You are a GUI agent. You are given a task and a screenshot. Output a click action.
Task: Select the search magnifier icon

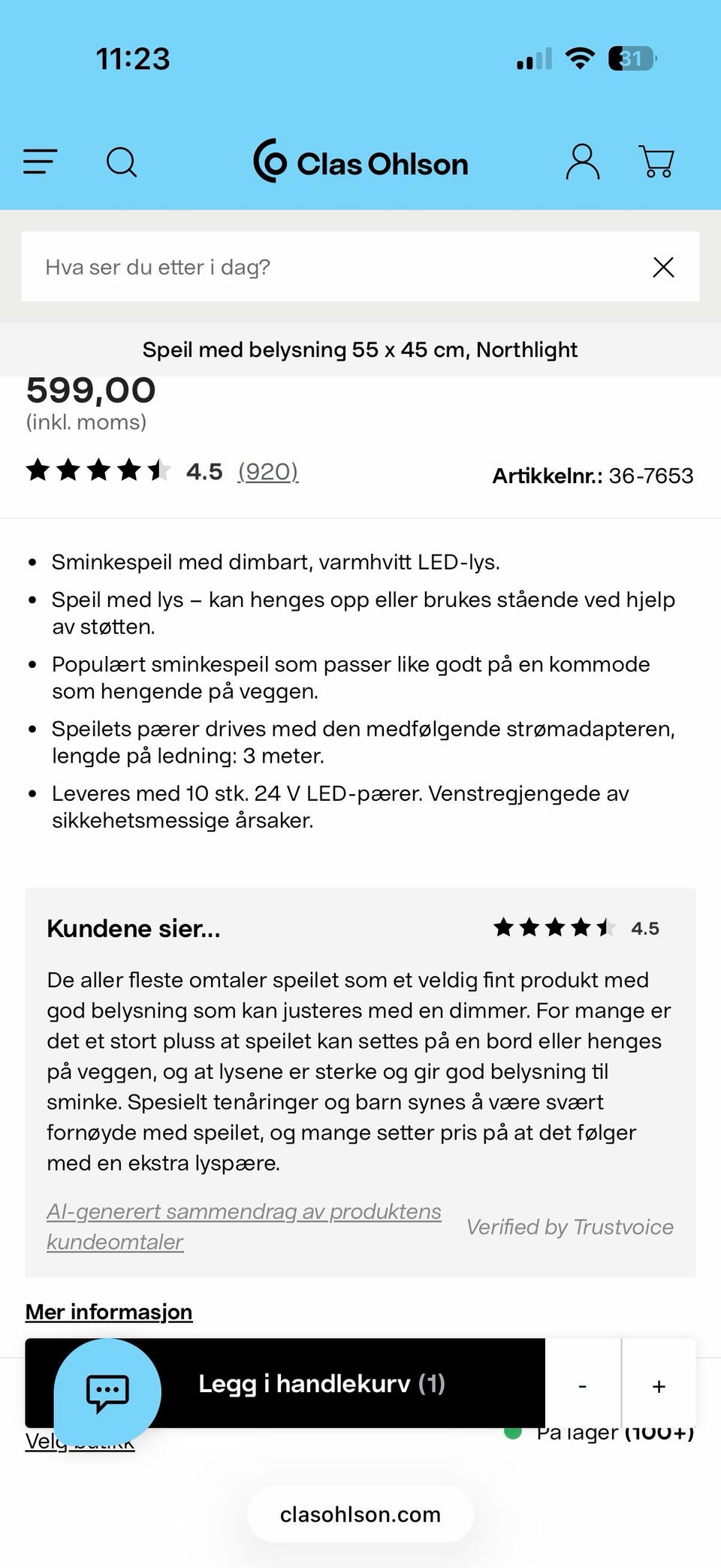[121, 162]
